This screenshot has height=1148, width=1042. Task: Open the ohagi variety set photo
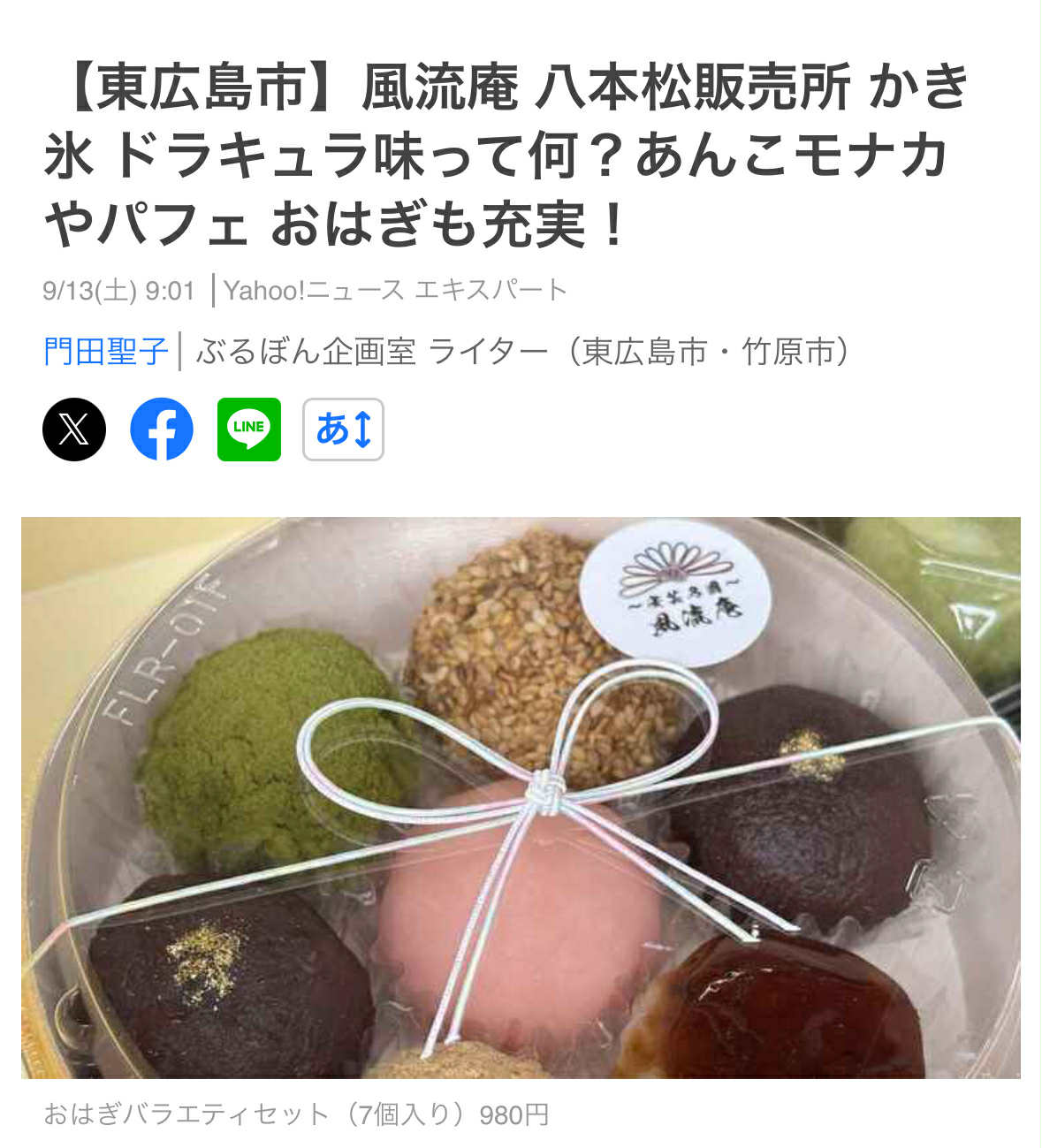[x=521, y=797]
